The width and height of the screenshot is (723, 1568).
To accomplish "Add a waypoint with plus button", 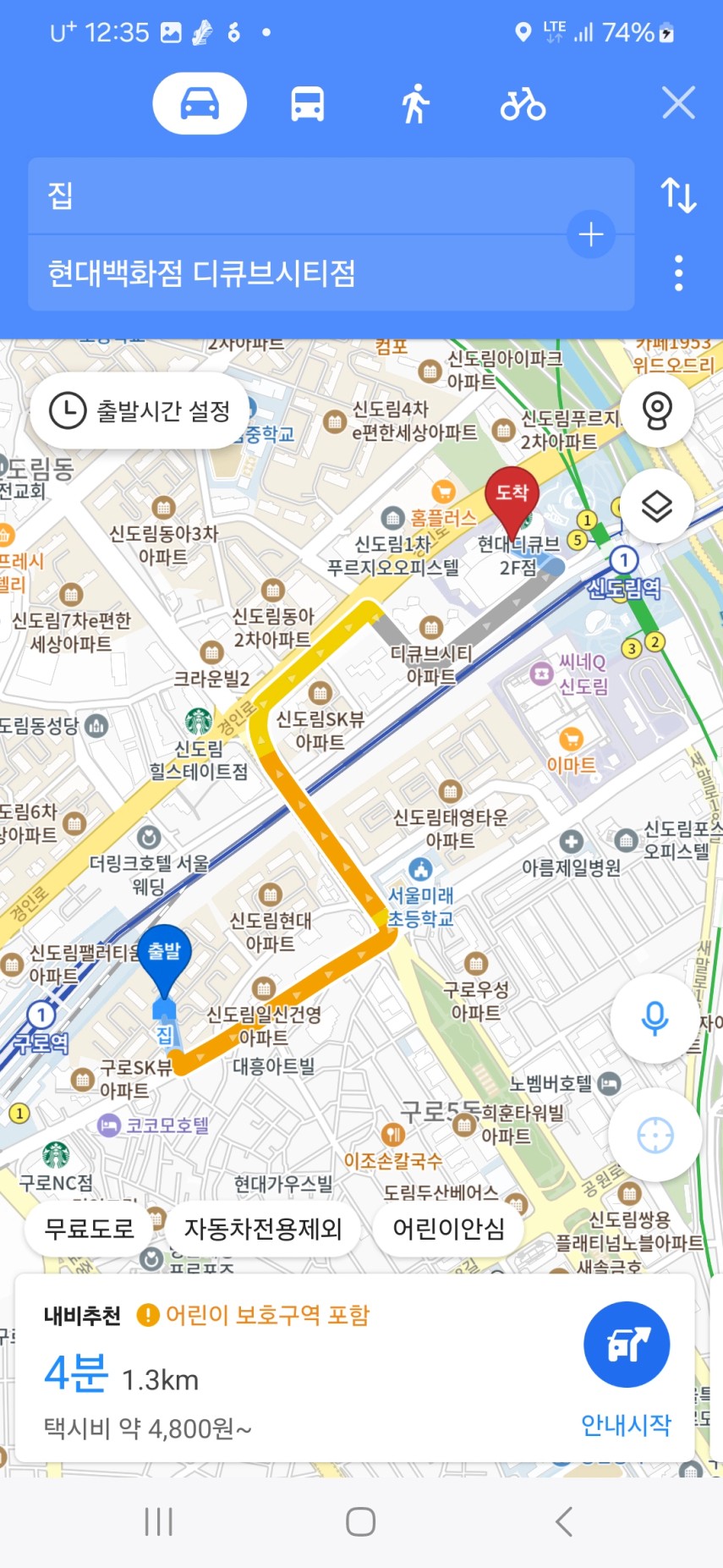I will tap(591, 234).
